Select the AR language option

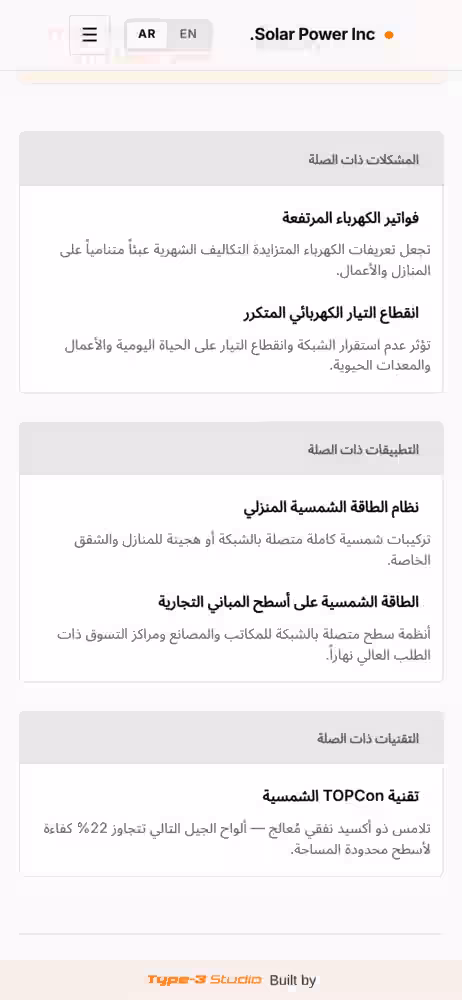point(147,34)
